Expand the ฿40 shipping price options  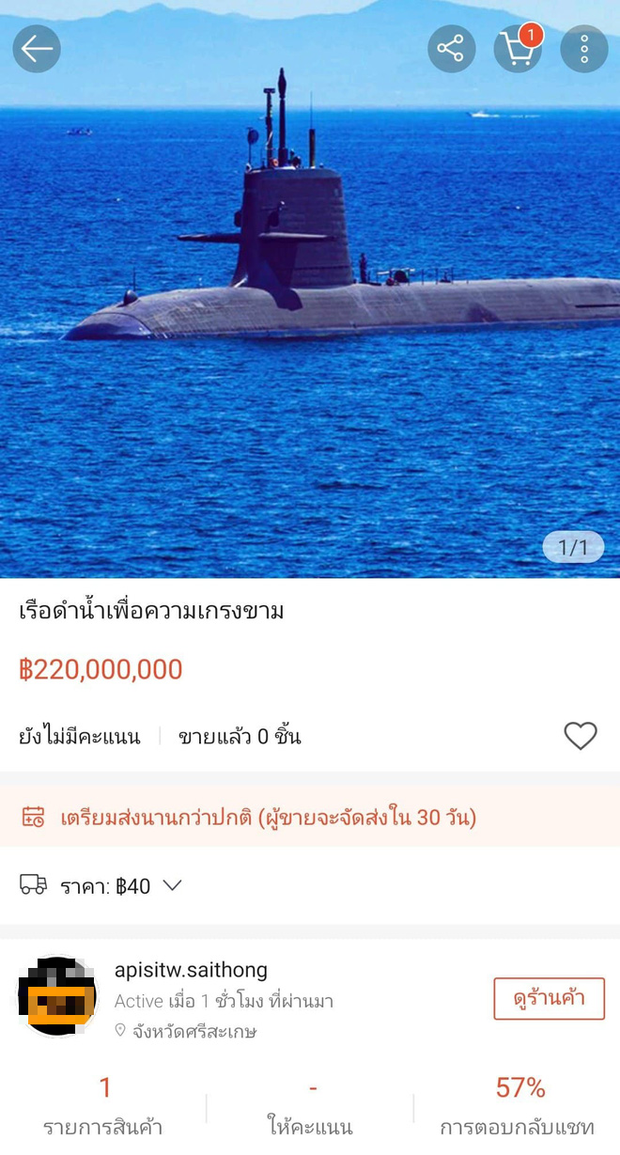pos(172,885)
